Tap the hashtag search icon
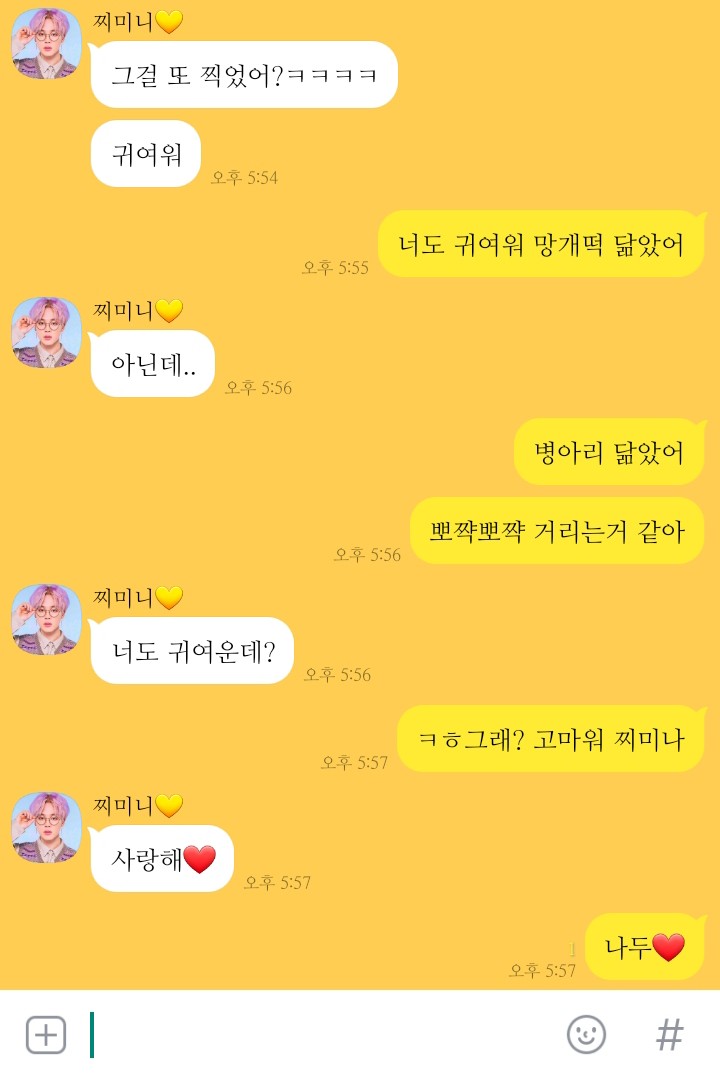 (x=669, y=1035)
